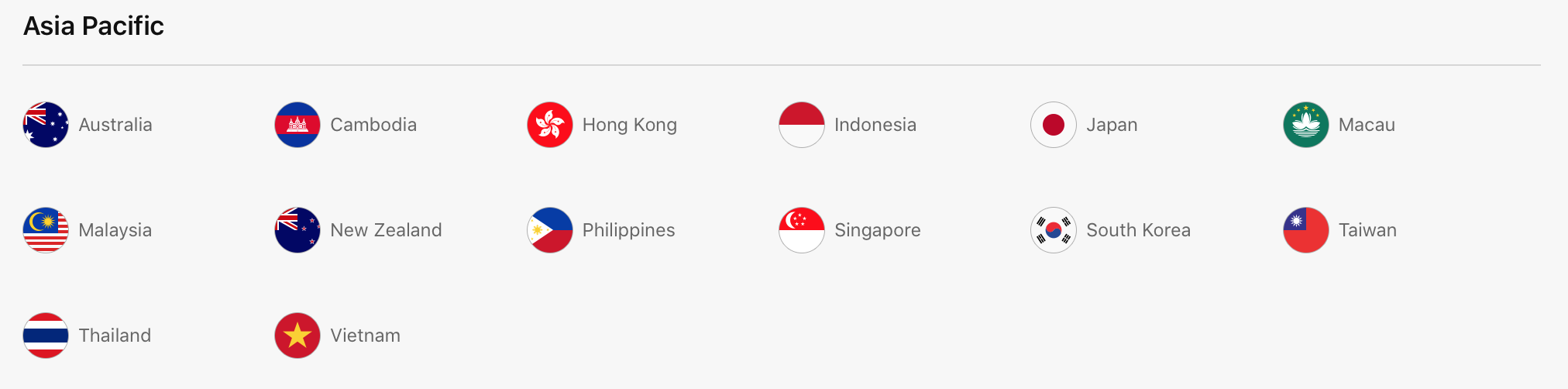Open the Vietnam region
This screenshot has width=1568, height=389.
pos(365,336)
